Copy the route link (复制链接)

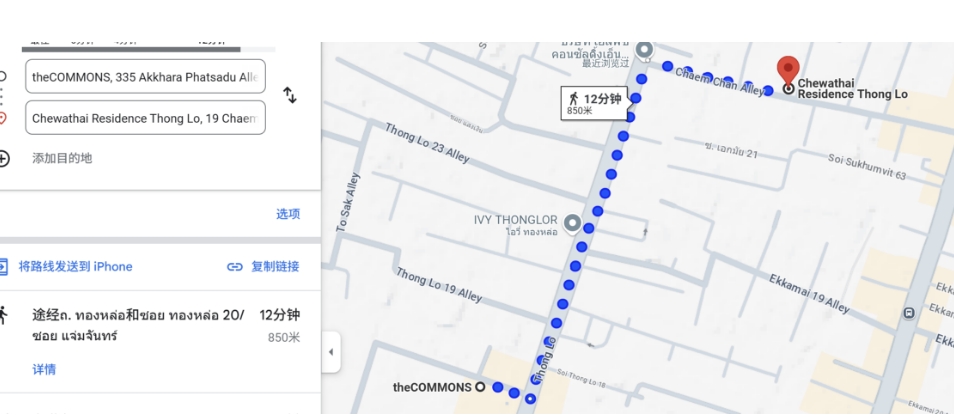(264, 267)
